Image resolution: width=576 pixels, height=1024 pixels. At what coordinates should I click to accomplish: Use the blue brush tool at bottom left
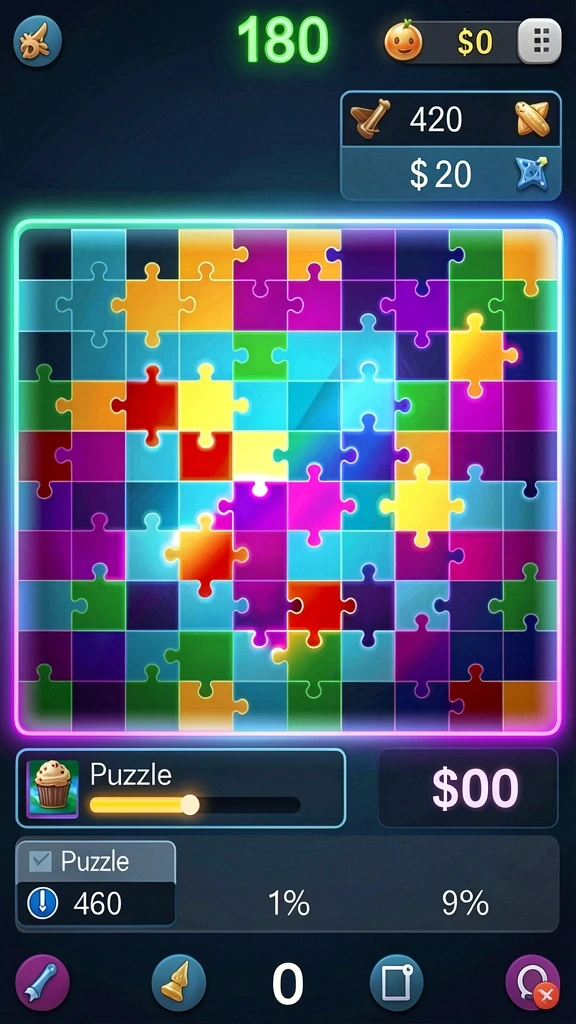pos(42,982)
